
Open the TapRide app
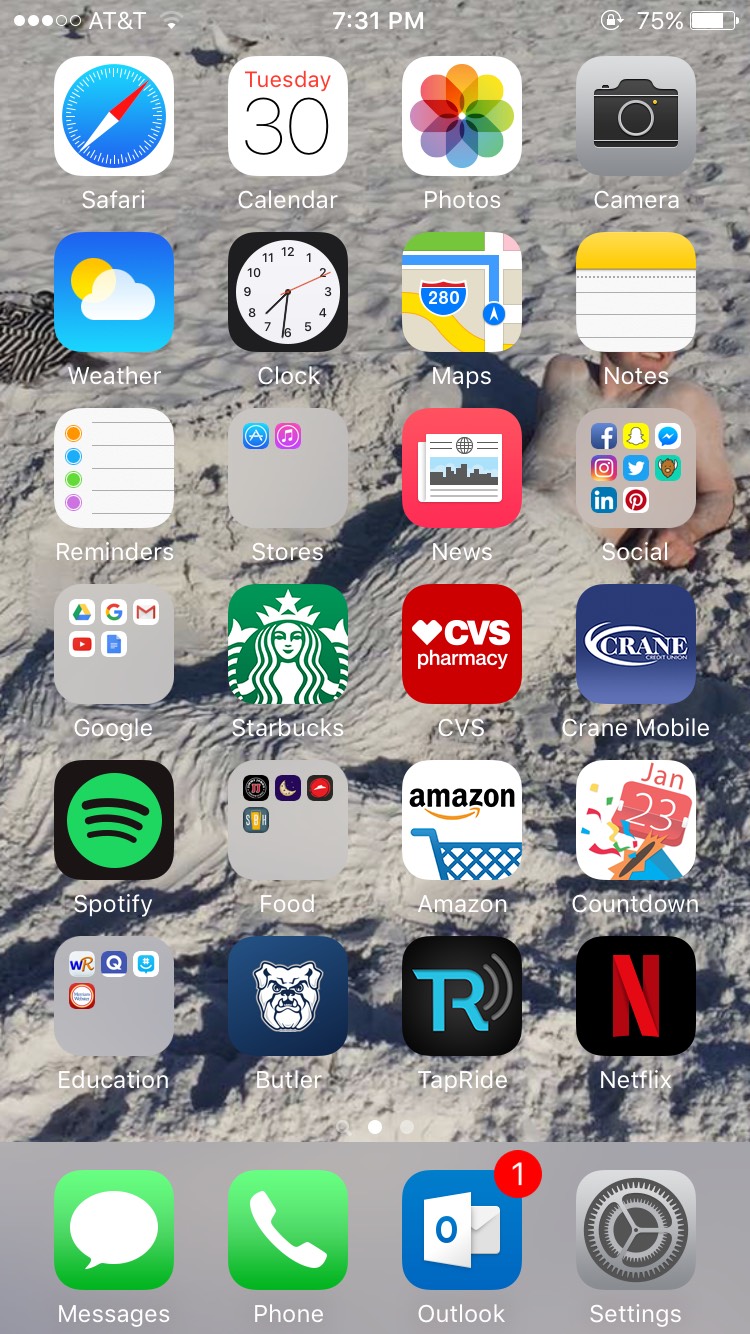coord(461,996)
